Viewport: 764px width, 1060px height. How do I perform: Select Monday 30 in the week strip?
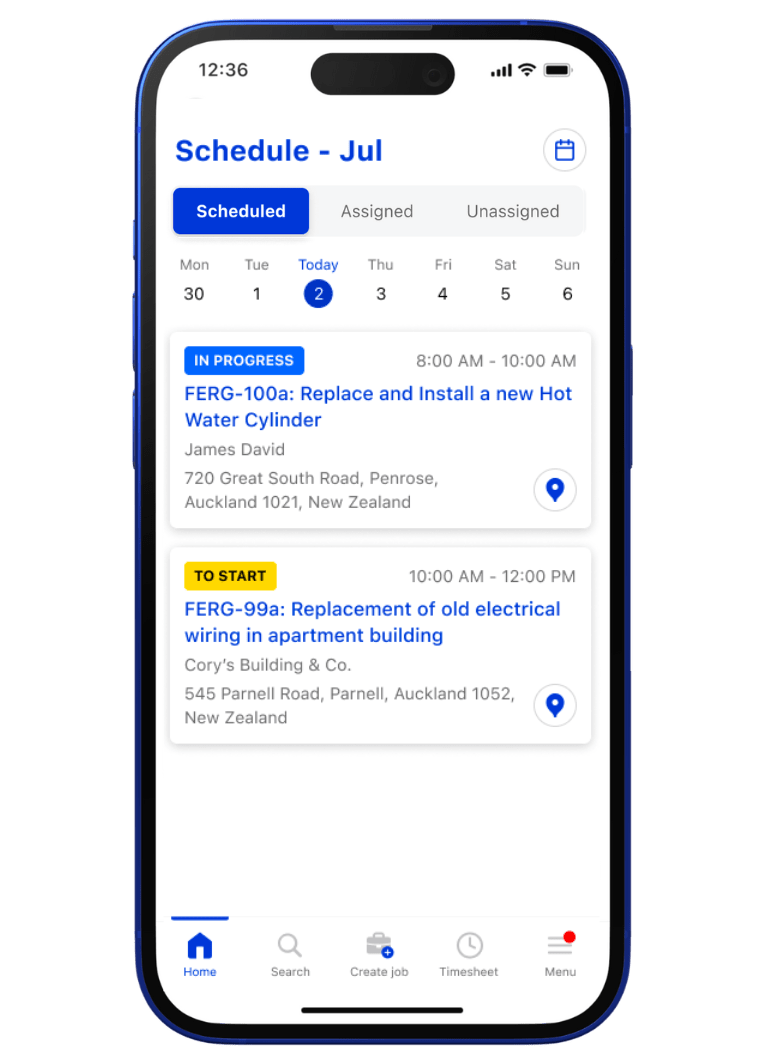point(194,293)
